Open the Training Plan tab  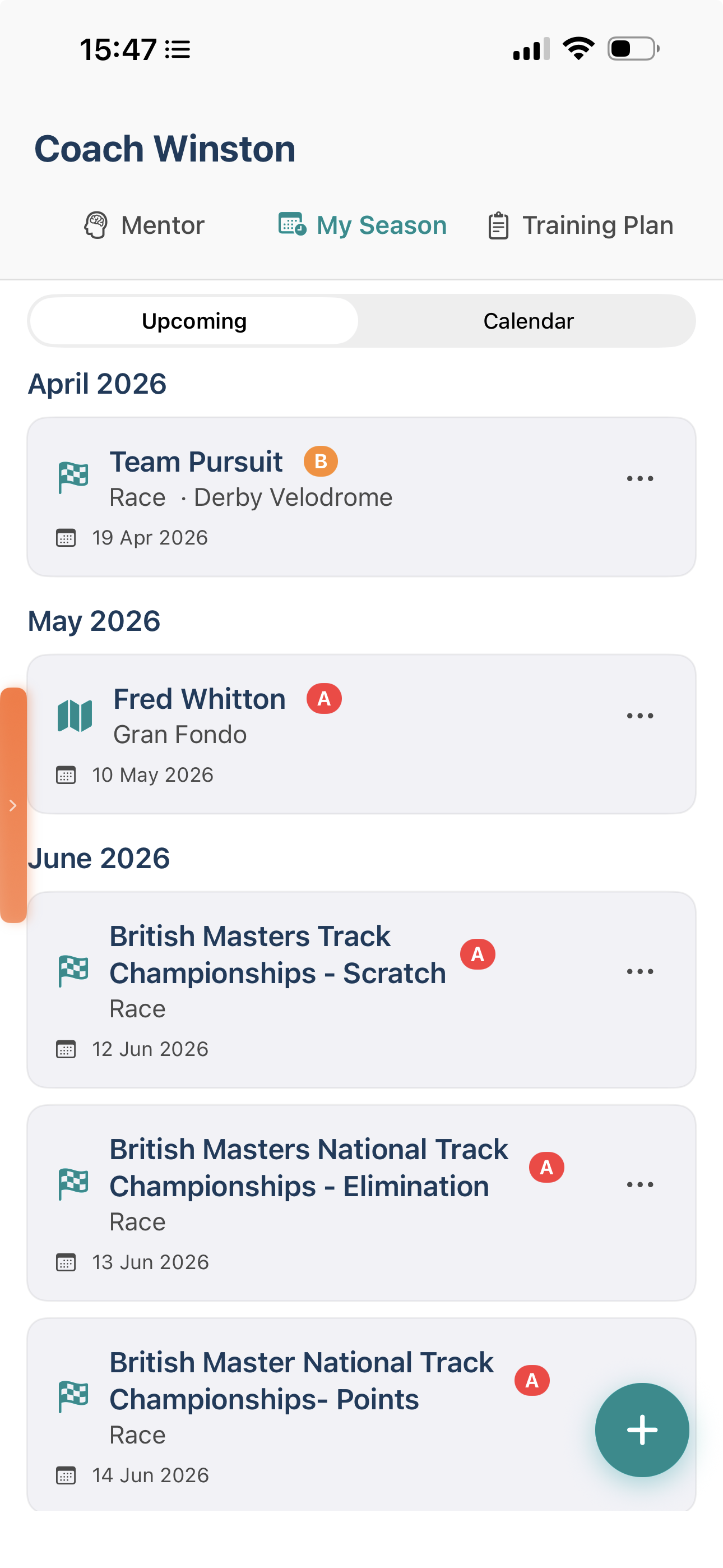pyautogui.click(x=581, y=225)
